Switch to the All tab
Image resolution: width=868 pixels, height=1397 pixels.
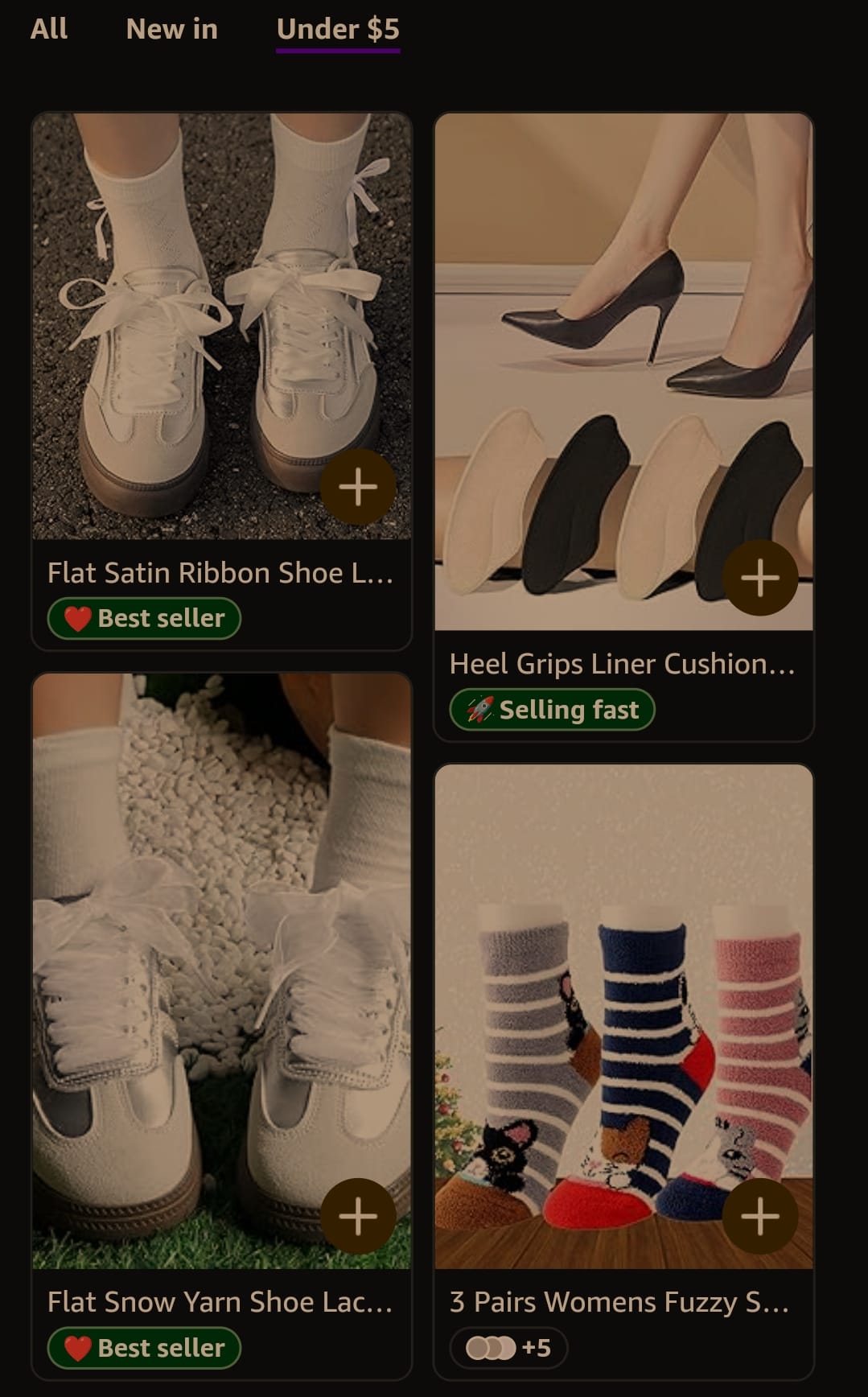[49, 29]
